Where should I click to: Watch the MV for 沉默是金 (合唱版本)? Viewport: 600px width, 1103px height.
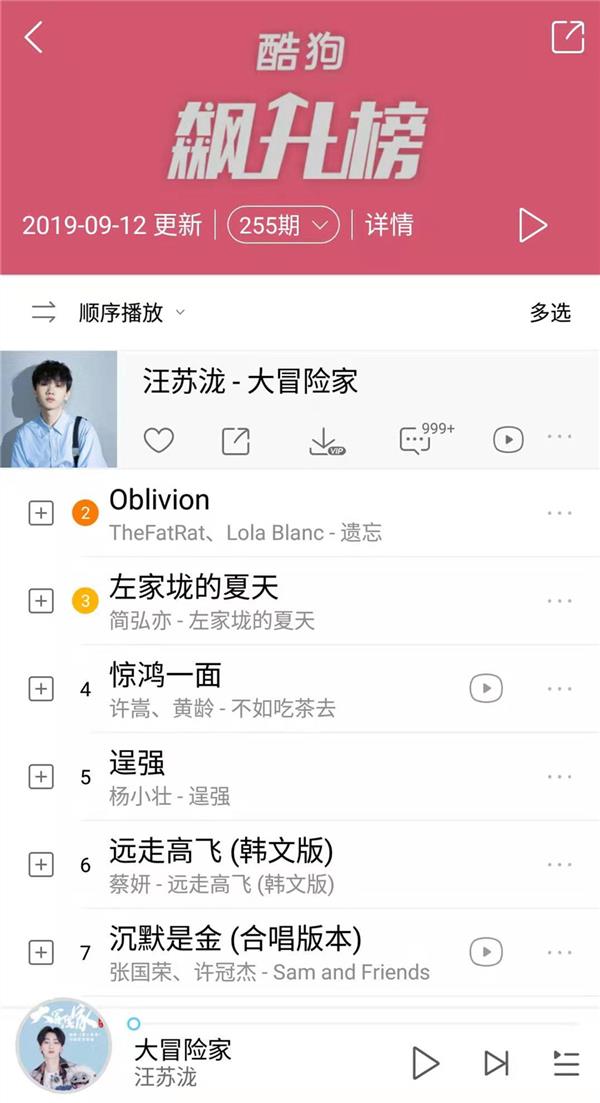tap(486, 951)
